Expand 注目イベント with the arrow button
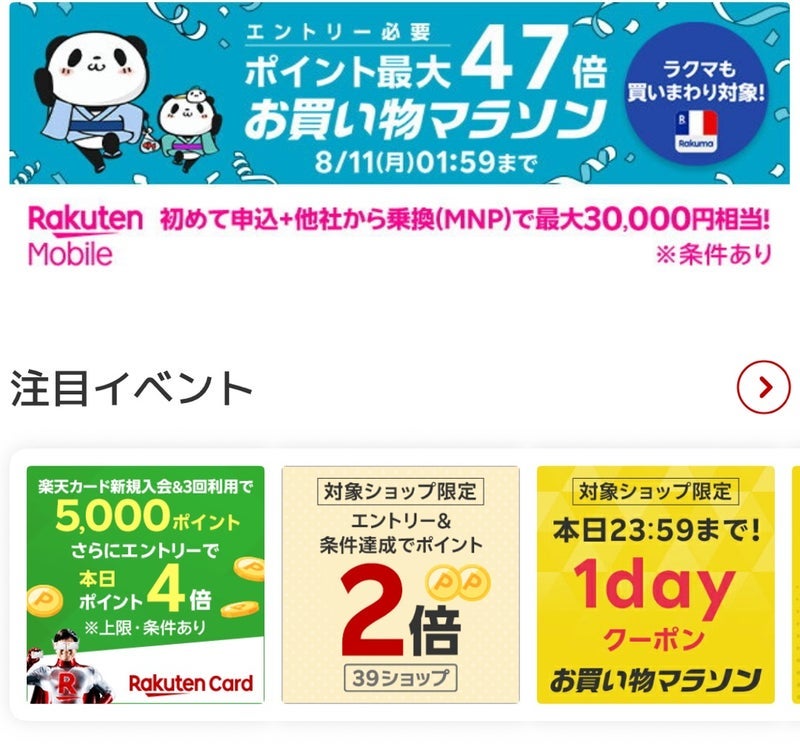Viewport: 800px width, 747px height. coord(763,388)
